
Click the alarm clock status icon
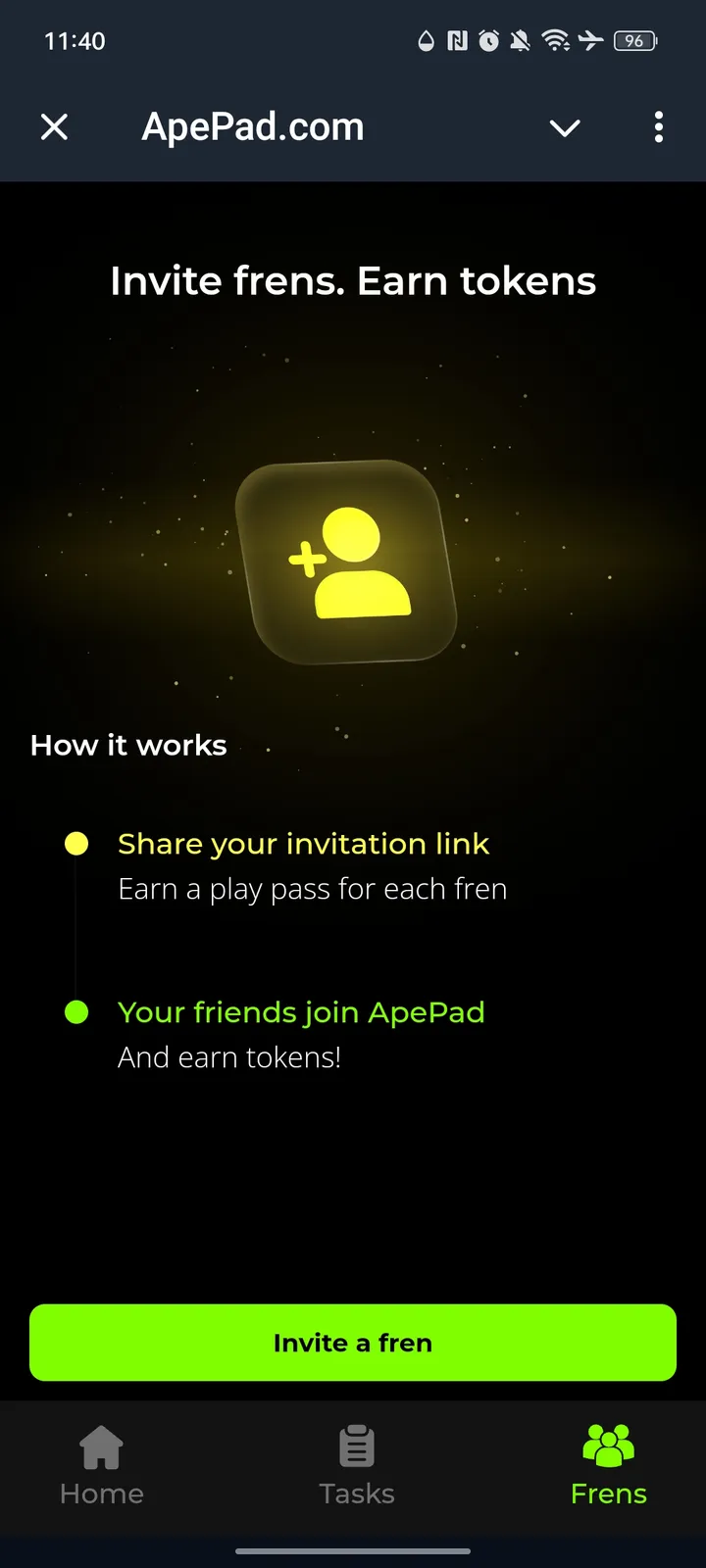click(x=488, y=41)
